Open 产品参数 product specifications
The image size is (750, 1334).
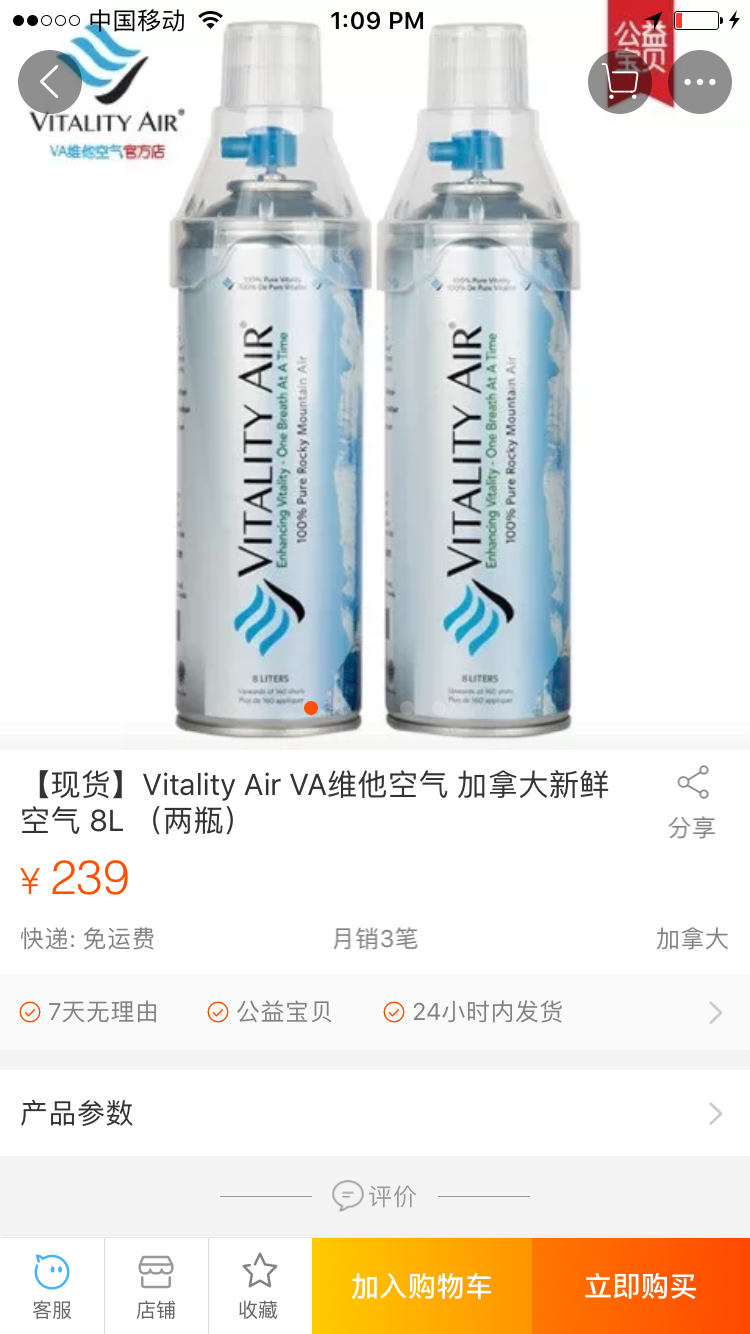375,1113
